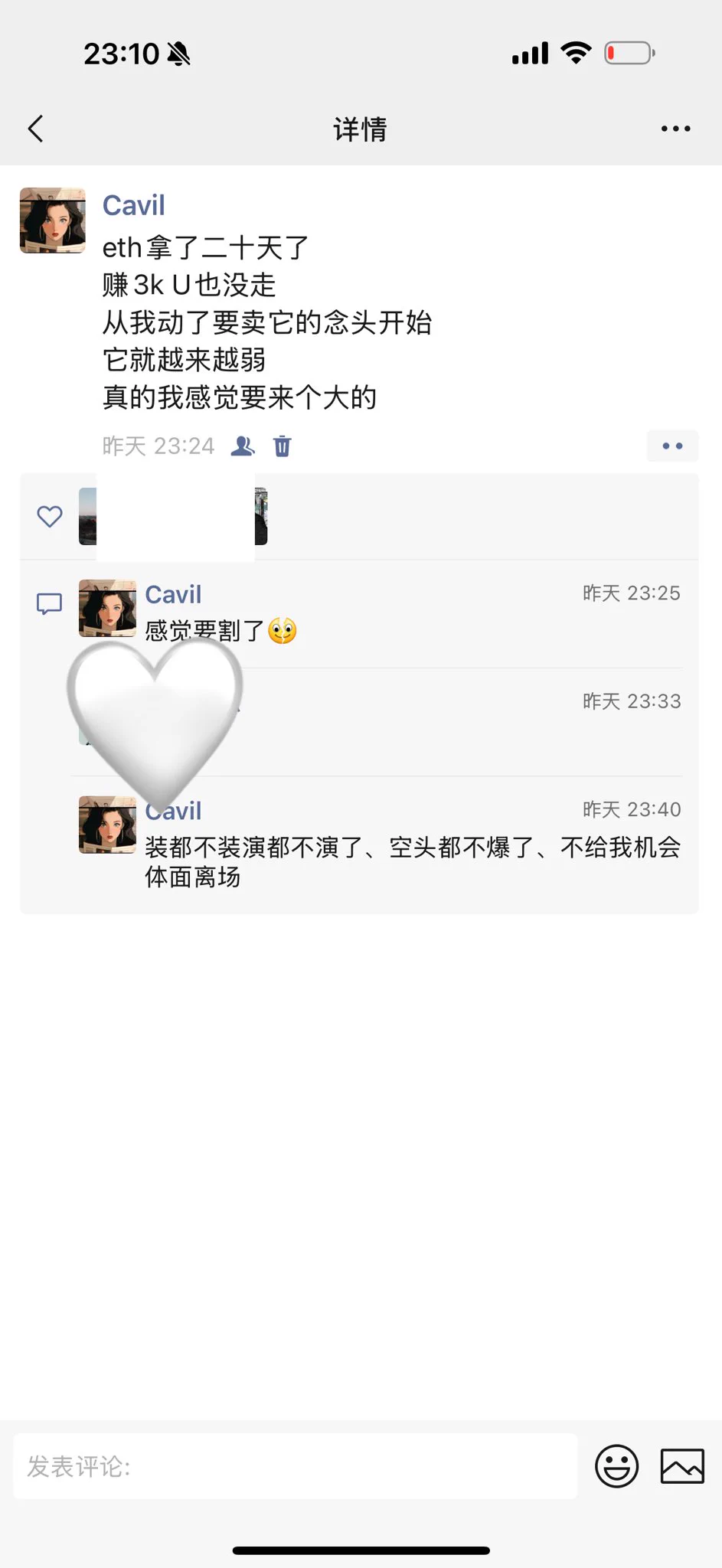Open the more options menu at top right
Image resolution: width=722 pixels, height=1568 pixels.
tap(674, 128)
